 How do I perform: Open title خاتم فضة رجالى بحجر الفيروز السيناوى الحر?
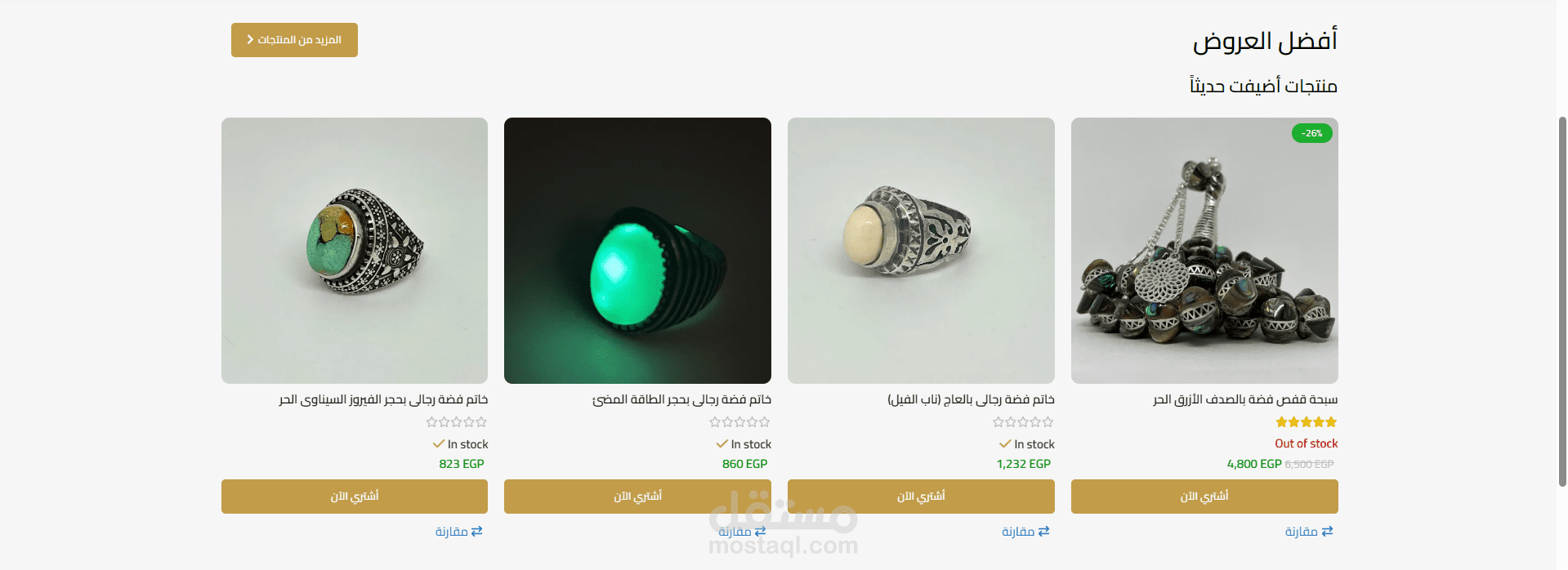pyautogui.click(x=383, y=399)
